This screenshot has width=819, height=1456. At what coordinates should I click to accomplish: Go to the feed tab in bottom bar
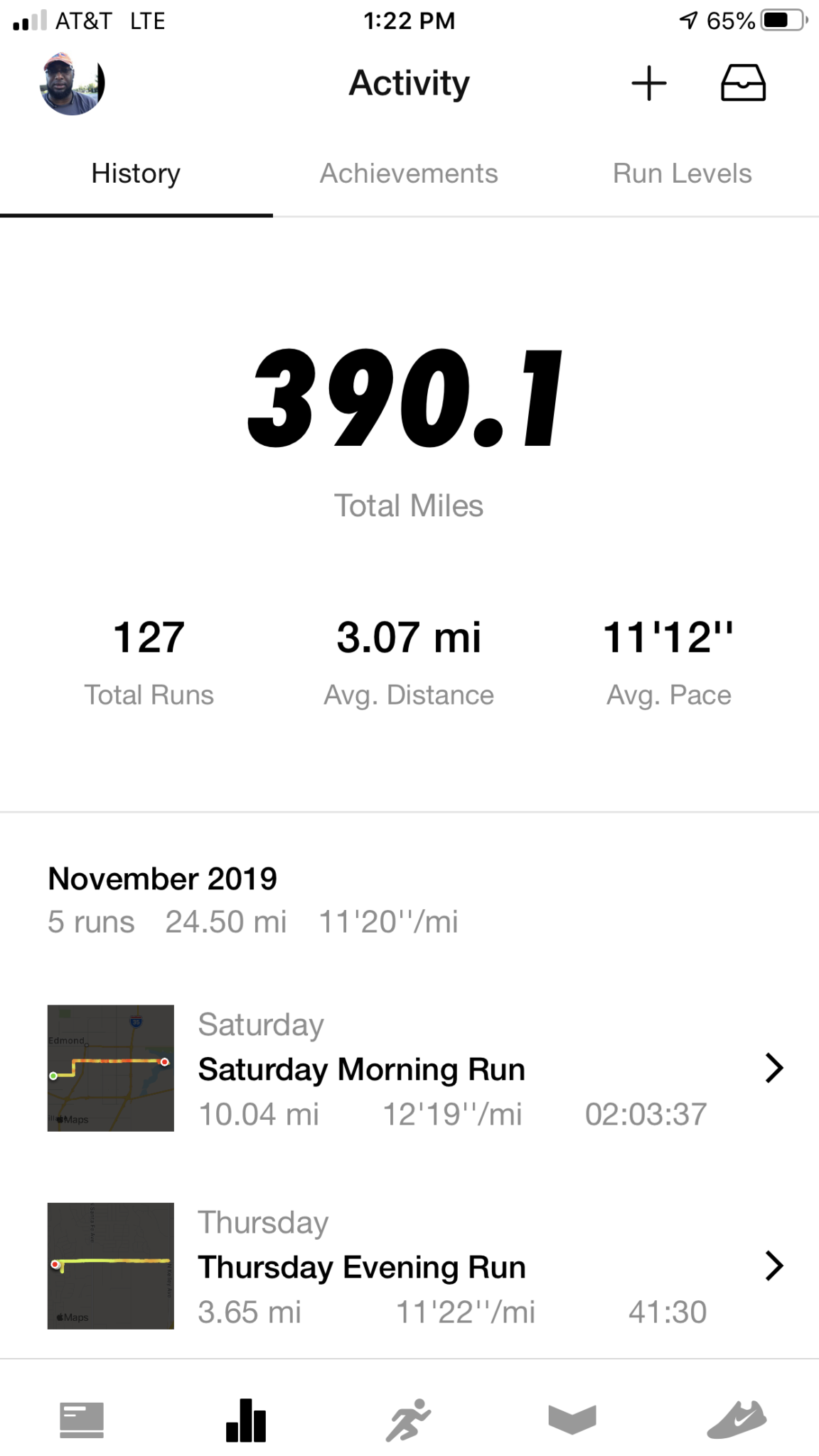click(82, 1420)
